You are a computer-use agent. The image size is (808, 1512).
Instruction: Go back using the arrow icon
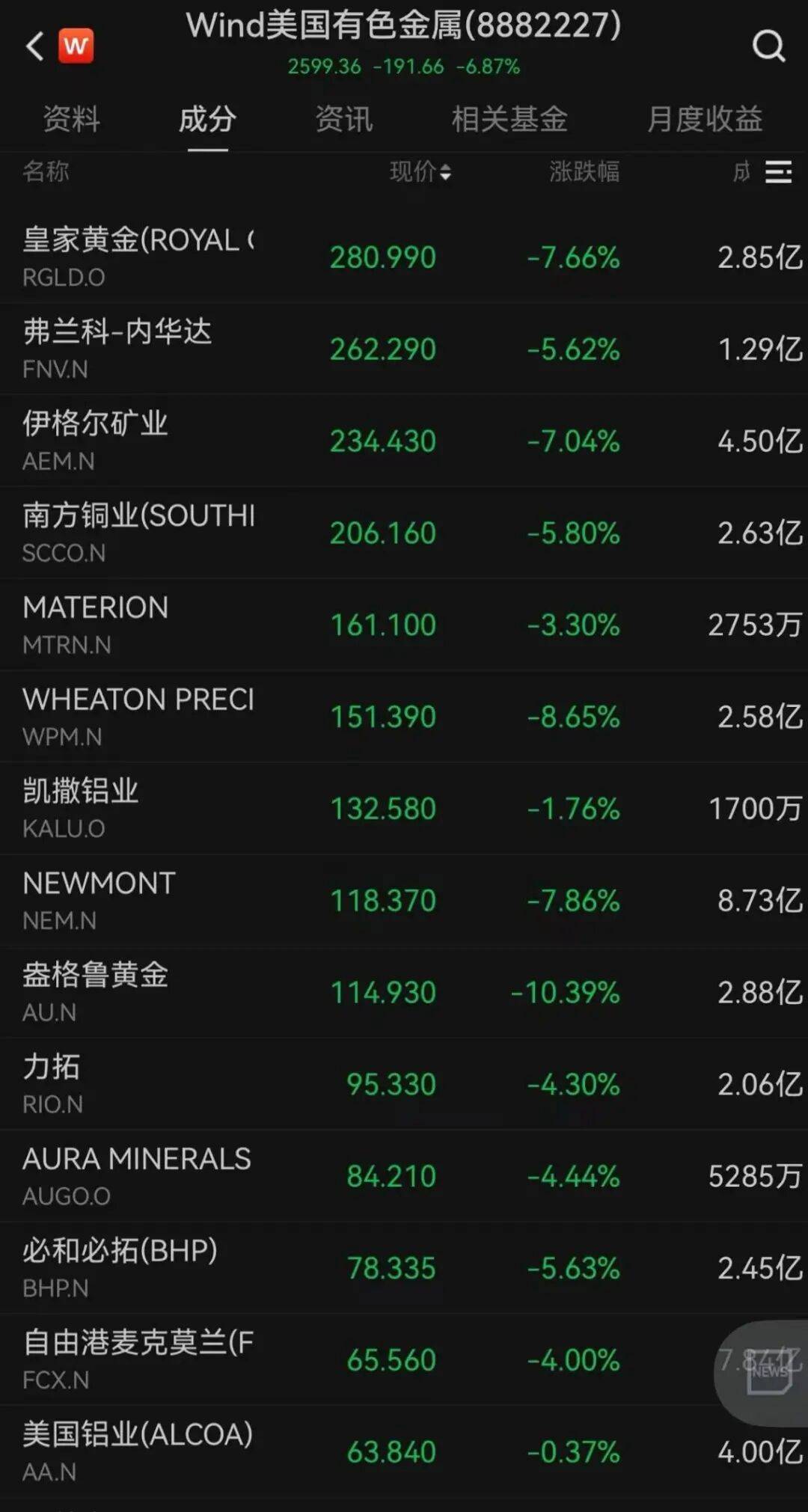pos(34,46)
